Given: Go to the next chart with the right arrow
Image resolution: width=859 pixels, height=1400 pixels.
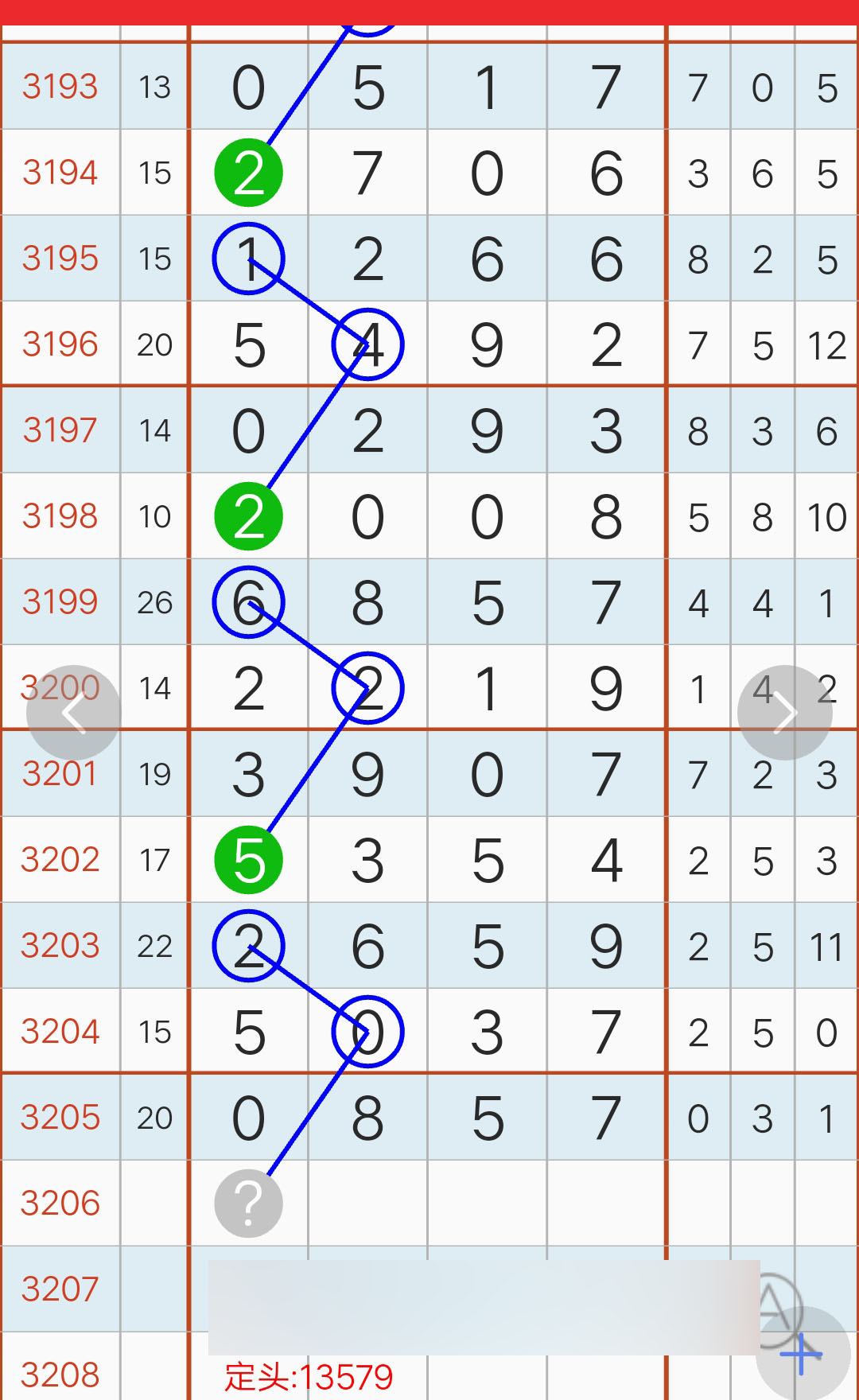Looking at the screenshot, I should coord(785,713).
